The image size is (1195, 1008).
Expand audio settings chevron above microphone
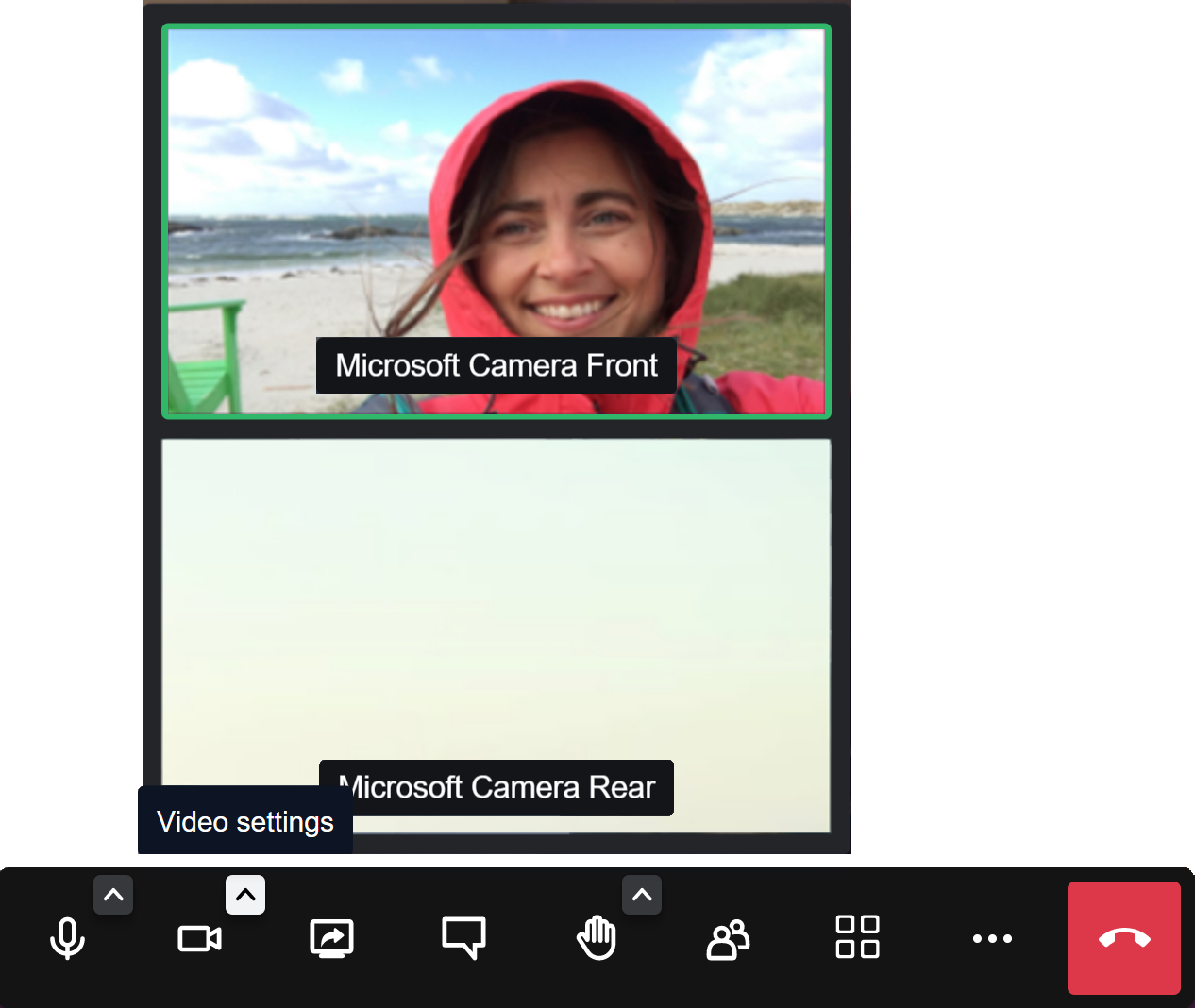(113, 895)
